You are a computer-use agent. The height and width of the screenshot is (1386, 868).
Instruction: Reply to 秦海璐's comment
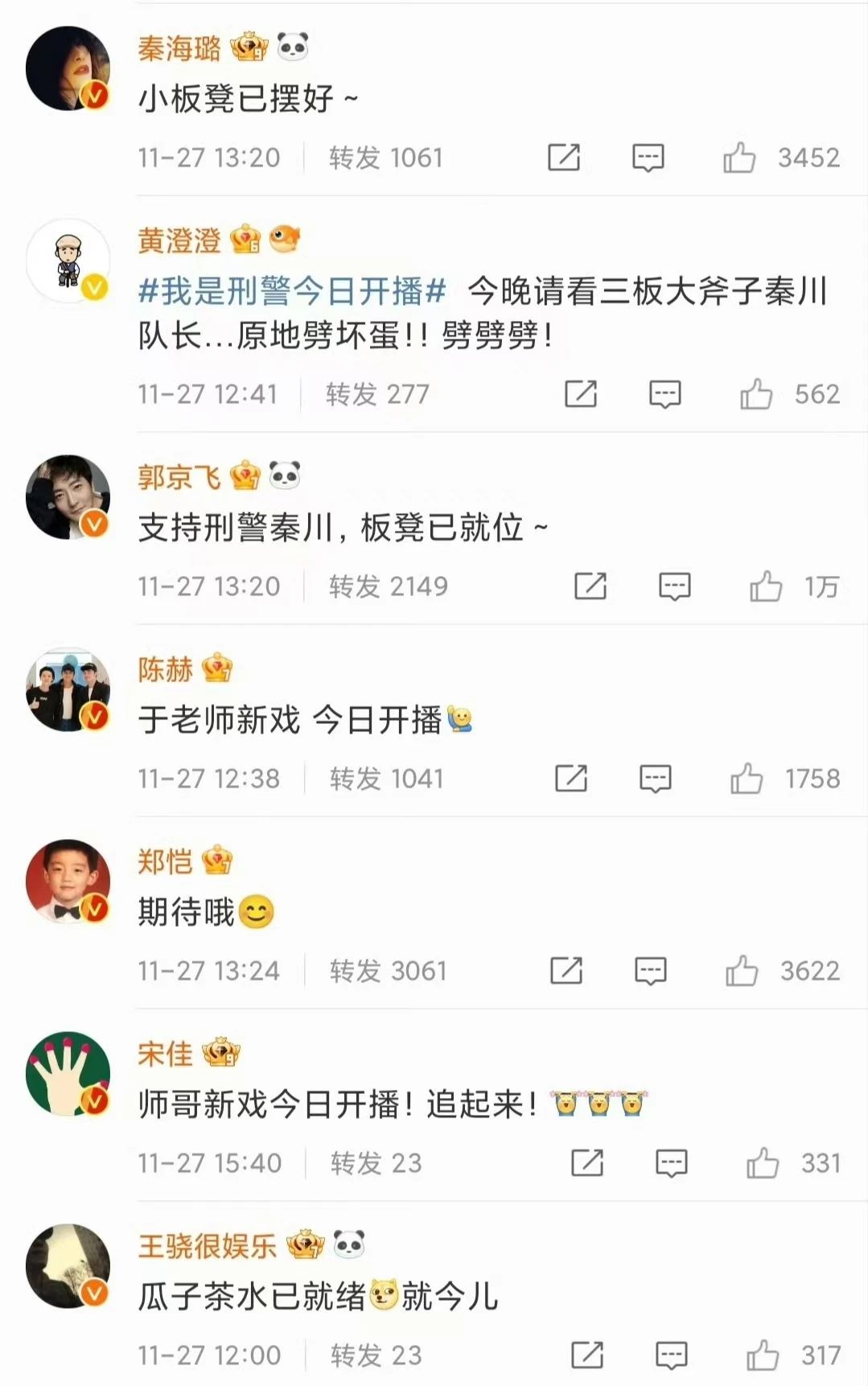coord(648,158)
